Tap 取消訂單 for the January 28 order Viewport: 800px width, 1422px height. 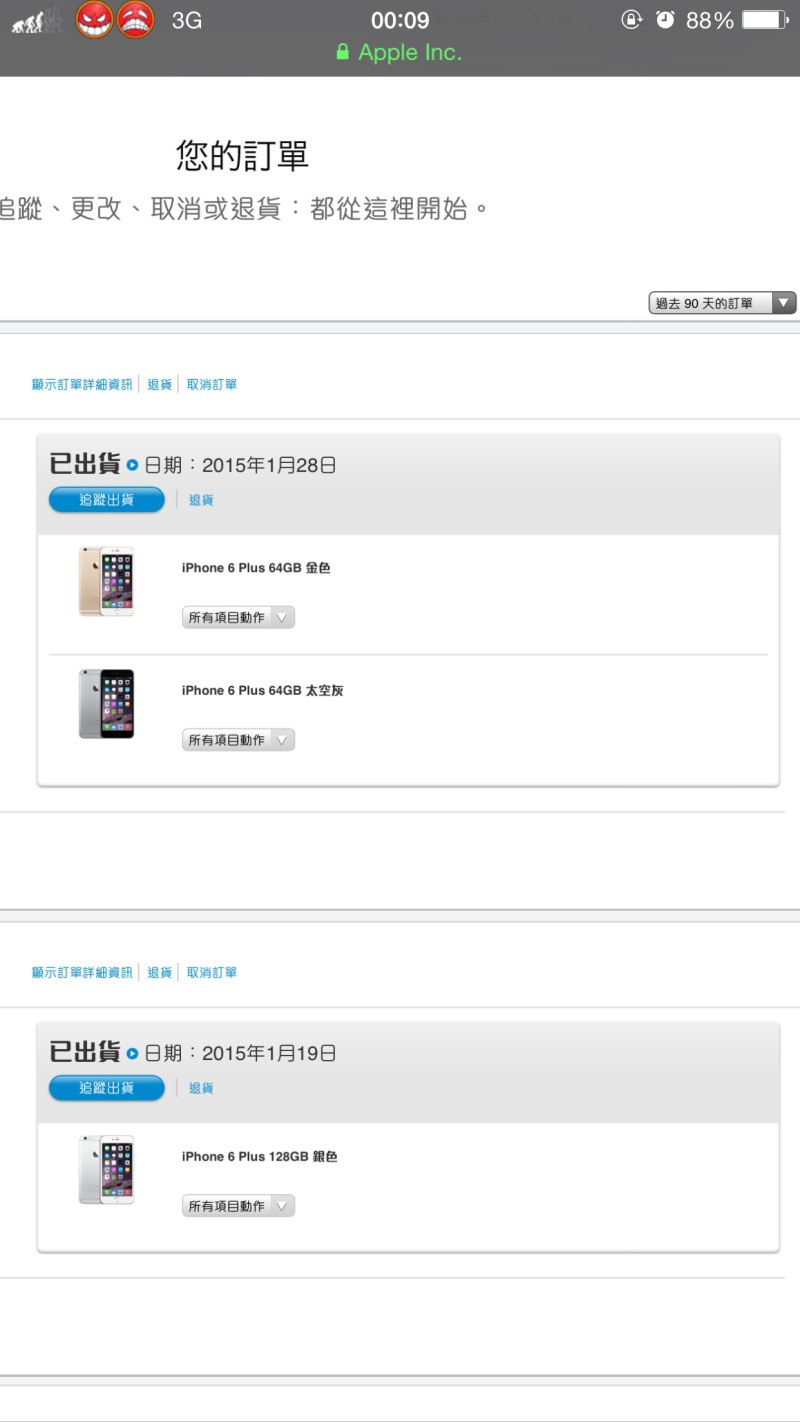coord(212,385)
